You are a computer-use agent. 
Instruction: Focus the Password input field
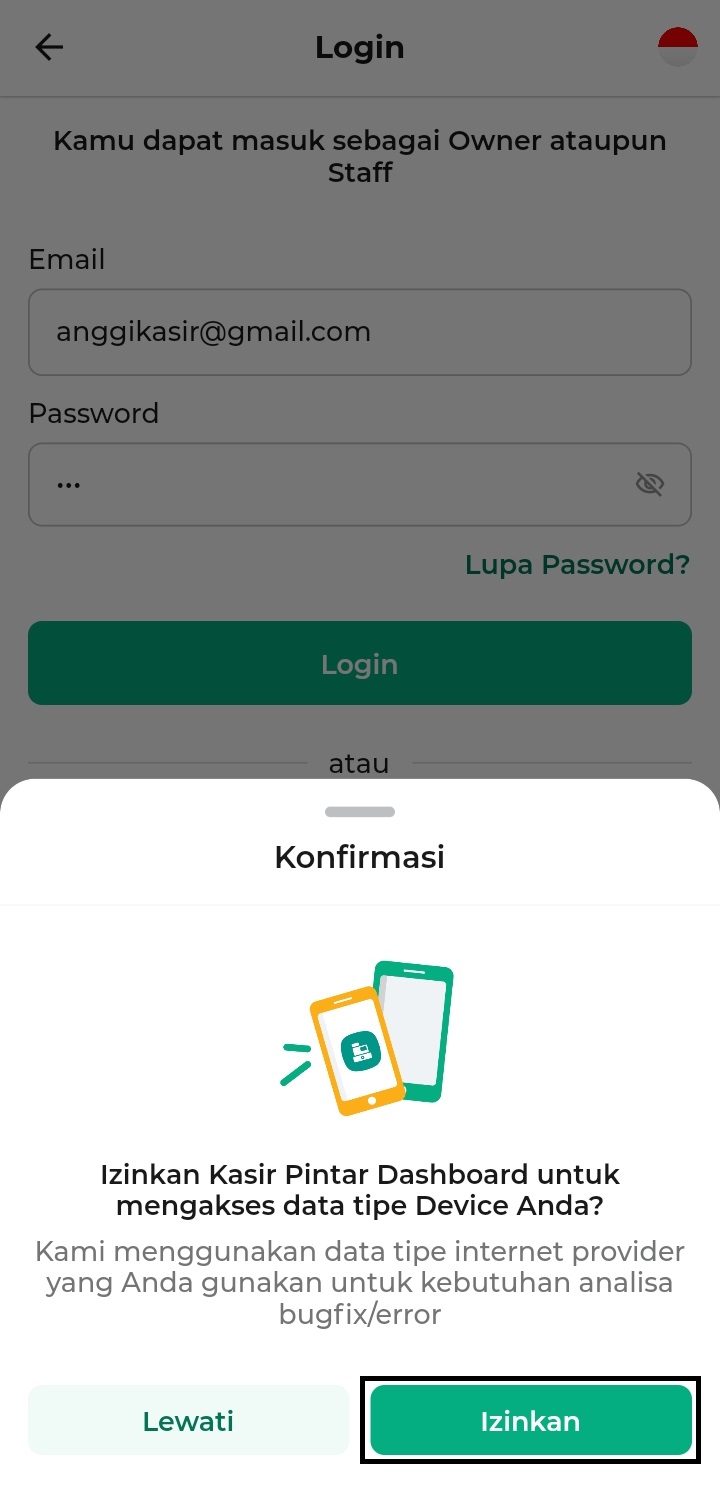click(330, 485)
